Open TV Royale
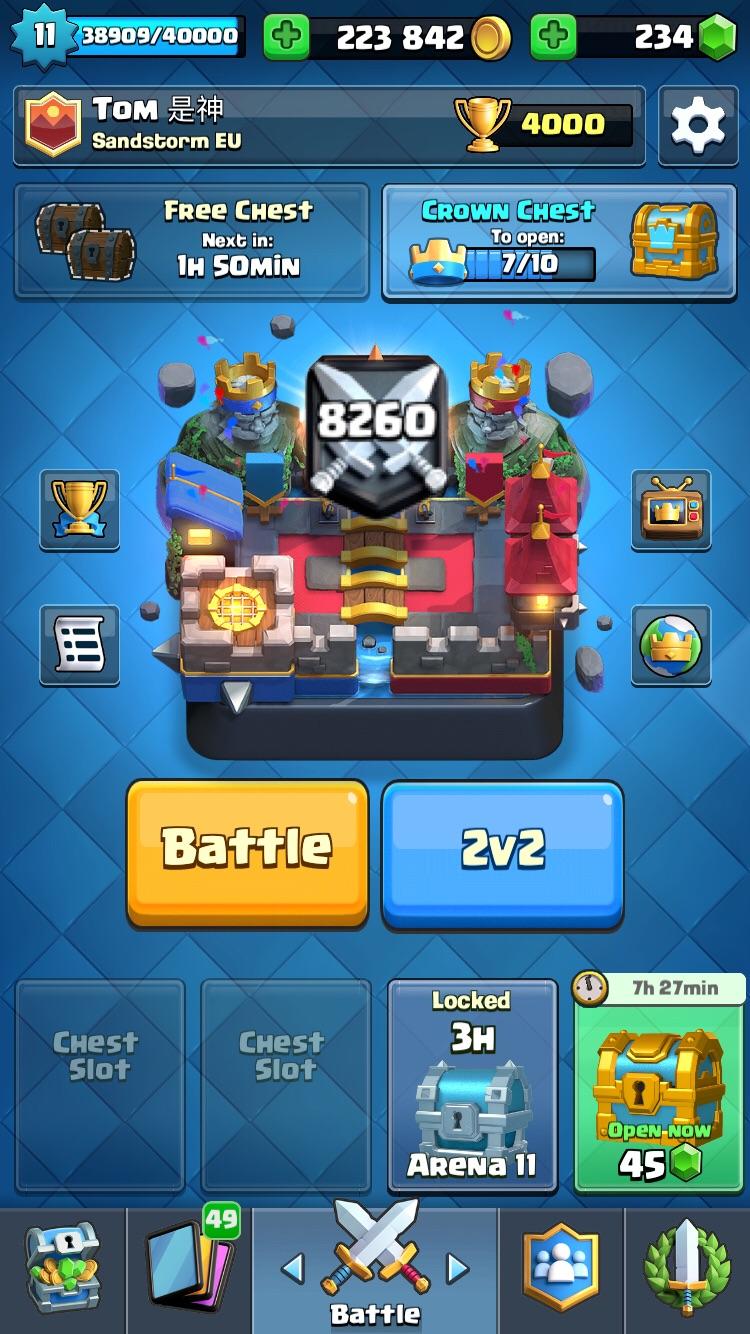750x1334 pixels. (x=671, y=509)
